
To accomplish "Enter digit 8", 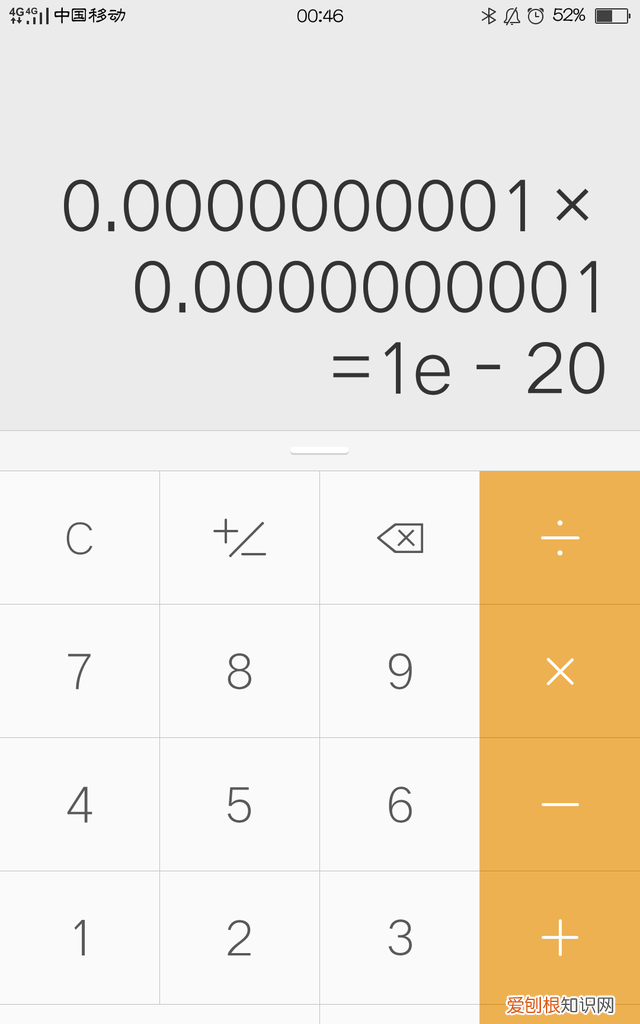I will [x=239, y=671].
